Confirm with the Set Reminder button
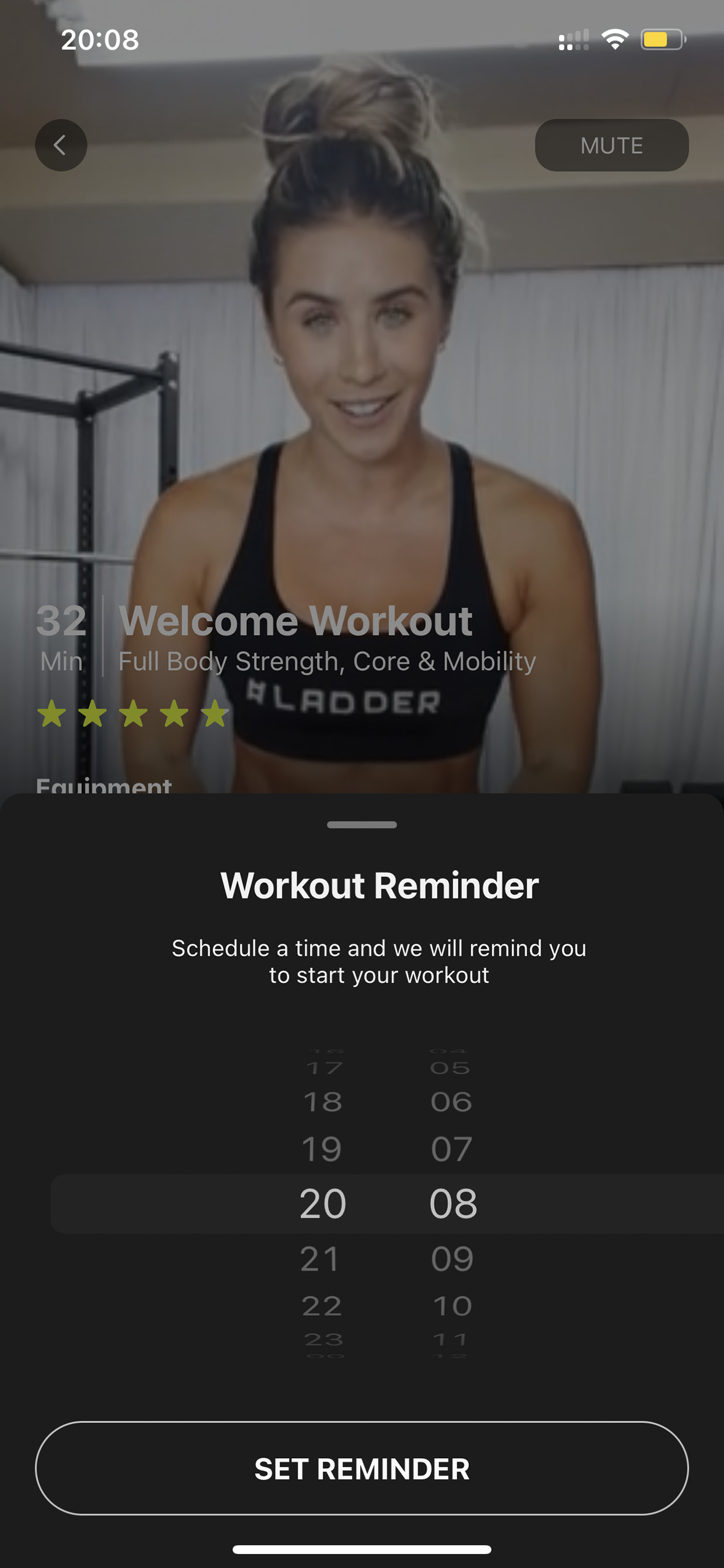 (362, 1468)
